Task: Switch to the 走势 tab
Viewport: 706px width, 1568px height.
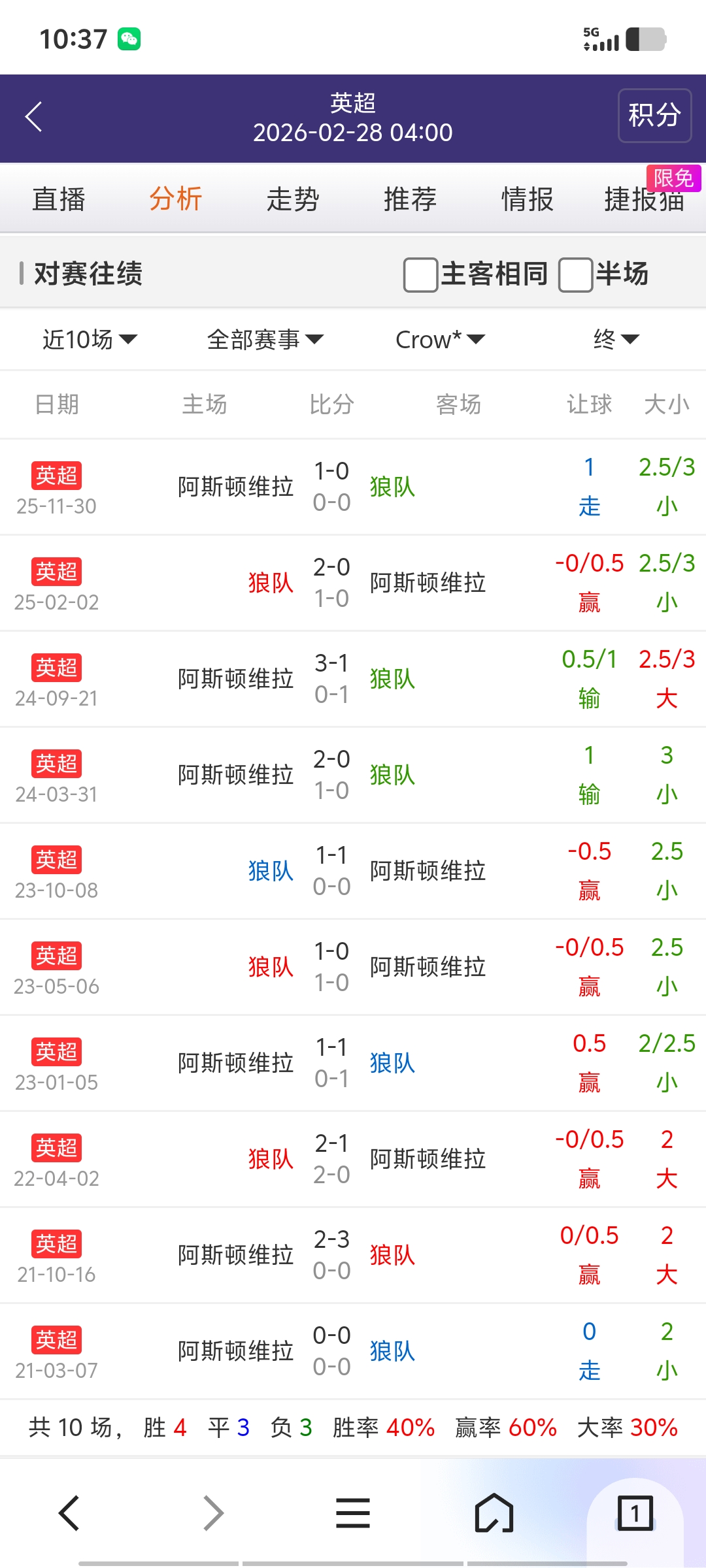Action: click(x=293, y=199)
